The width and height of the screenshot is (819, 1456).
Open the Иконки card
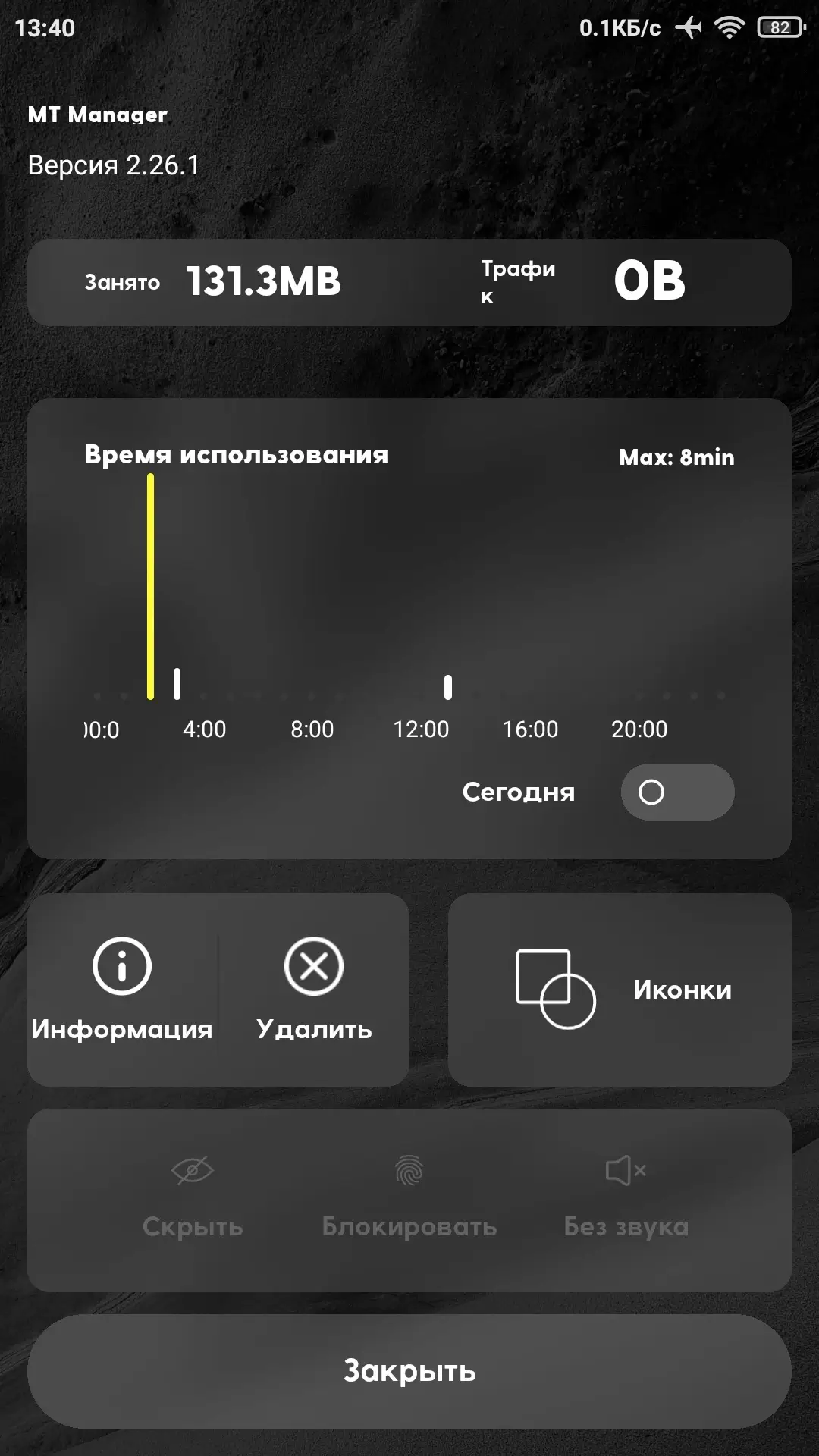pos(620,990)
